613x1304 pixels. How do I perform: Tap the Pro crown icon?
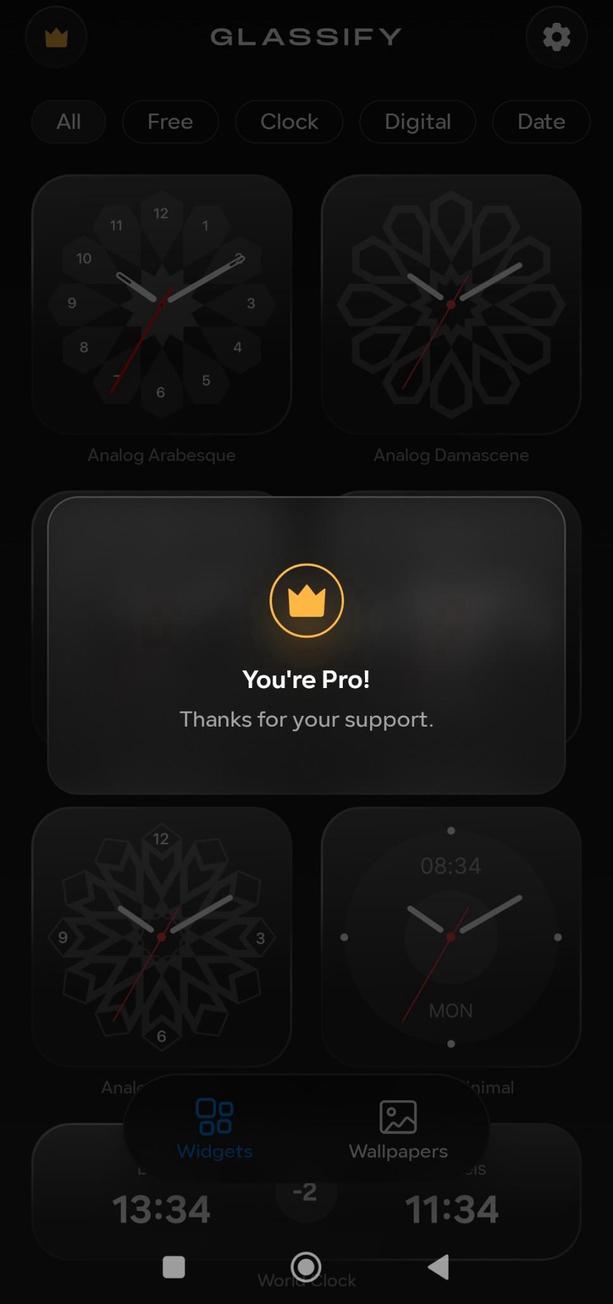click(x=56, y=38)
